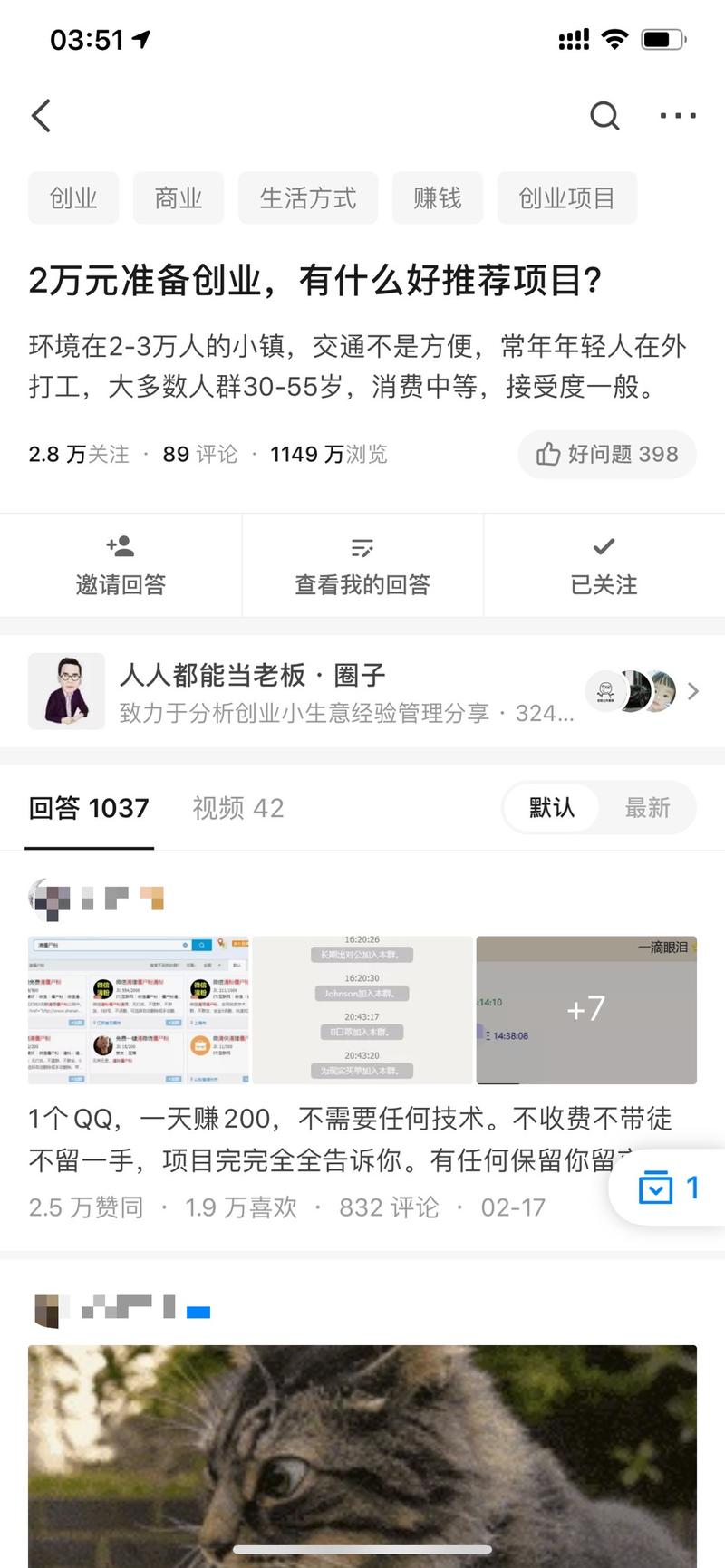Screen dimensions: 725x1568
Task: Switch to the 视频 42 tab
Action: 237,807
